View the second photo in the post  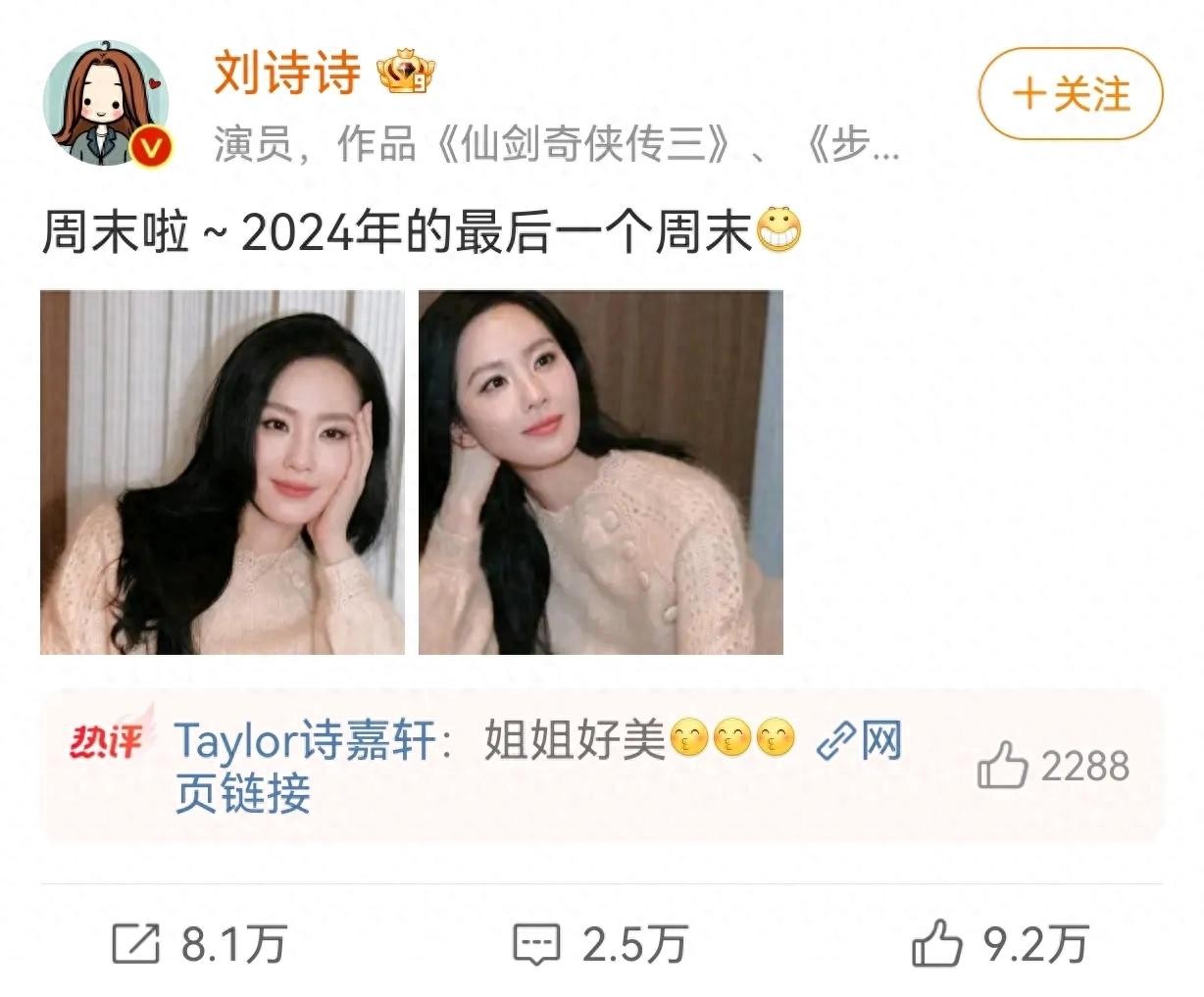pos(600,473)
